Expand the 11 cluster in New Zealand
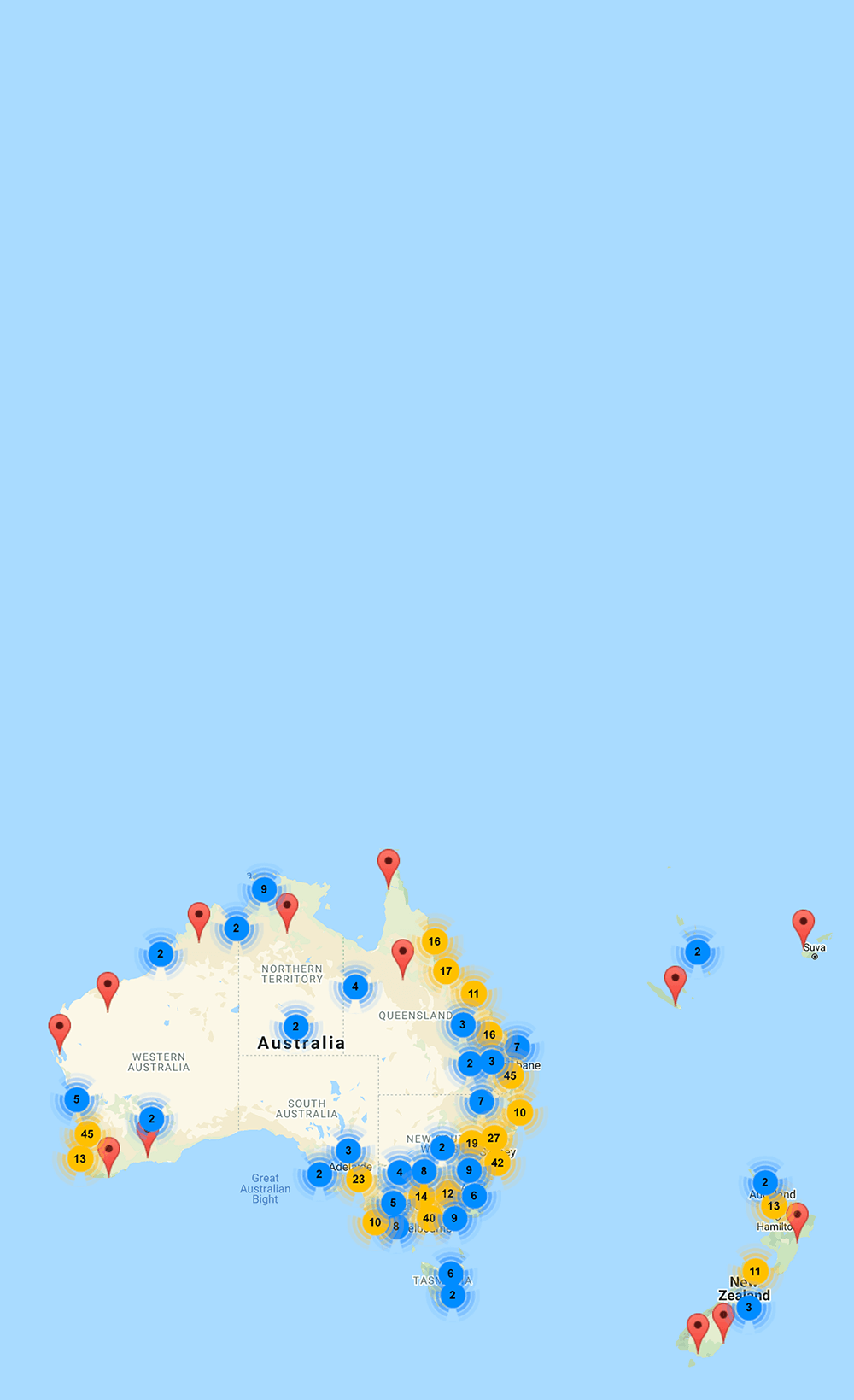 pos(755,1271)
